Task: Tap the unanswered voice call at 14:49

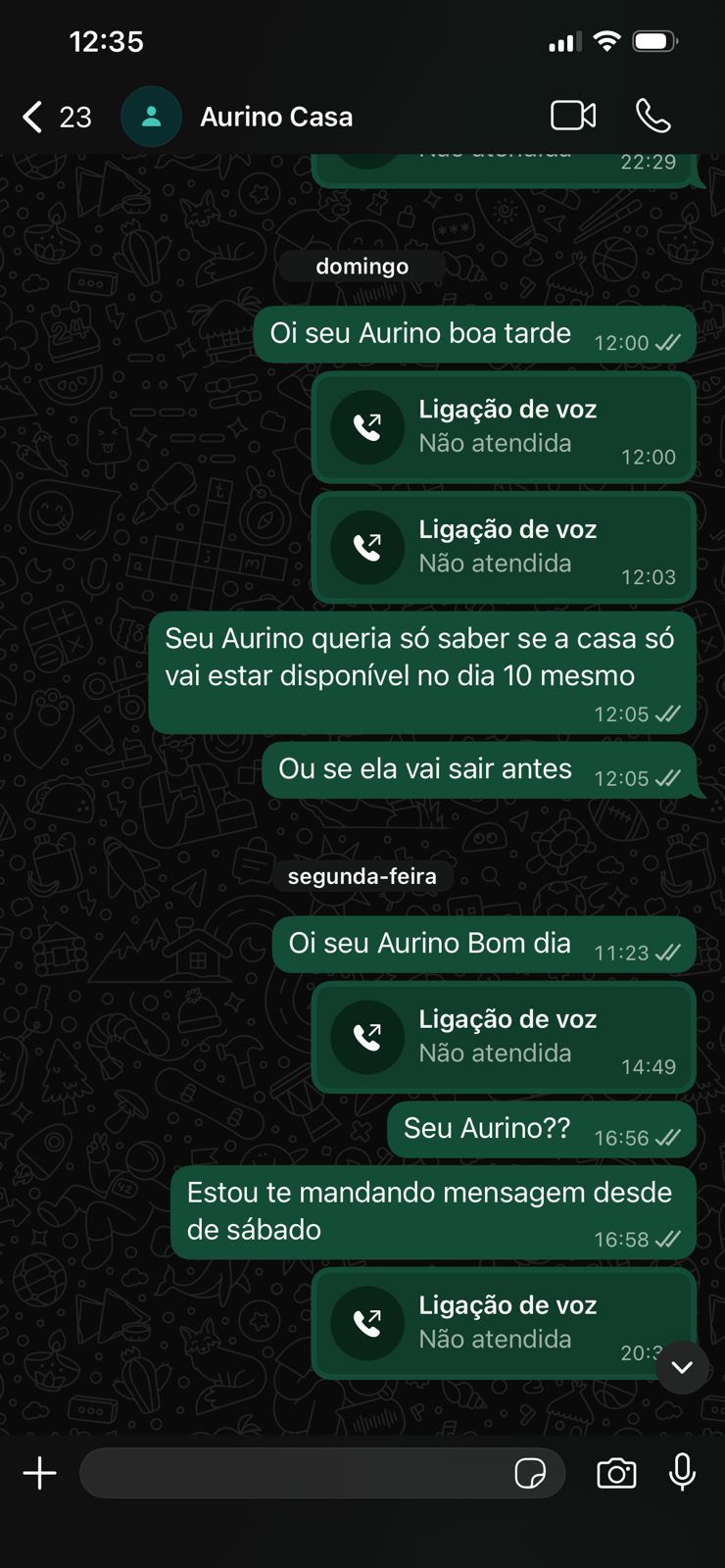Action: [367, 1037]
